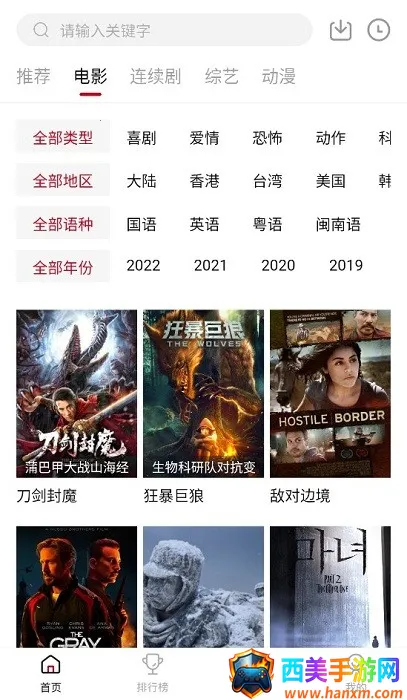Go to the 首页 tab
The height and width of the screenshot is (700, 407).
51,673
